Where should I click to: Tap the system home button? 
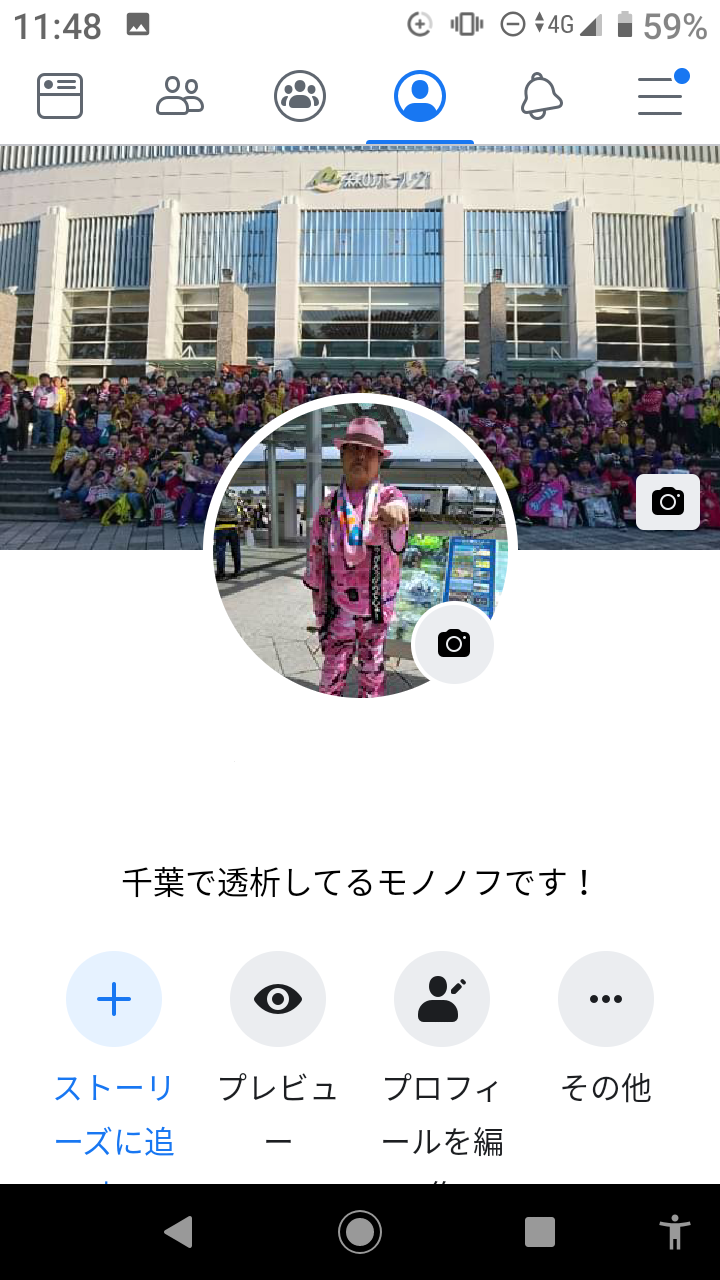pos(360,1231)
